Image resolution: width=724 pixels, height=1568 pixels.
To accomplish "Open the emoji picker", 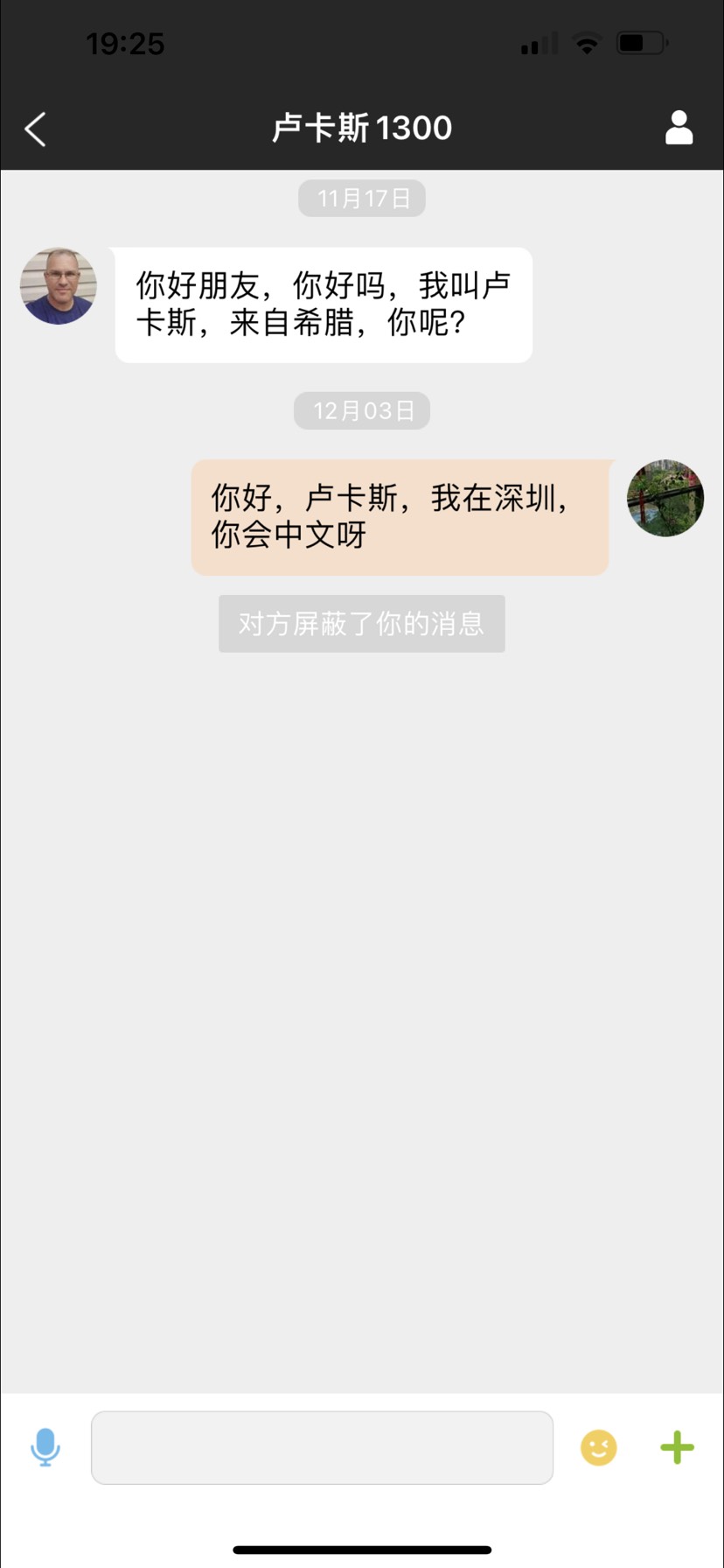I will [x=599, y=1447].
